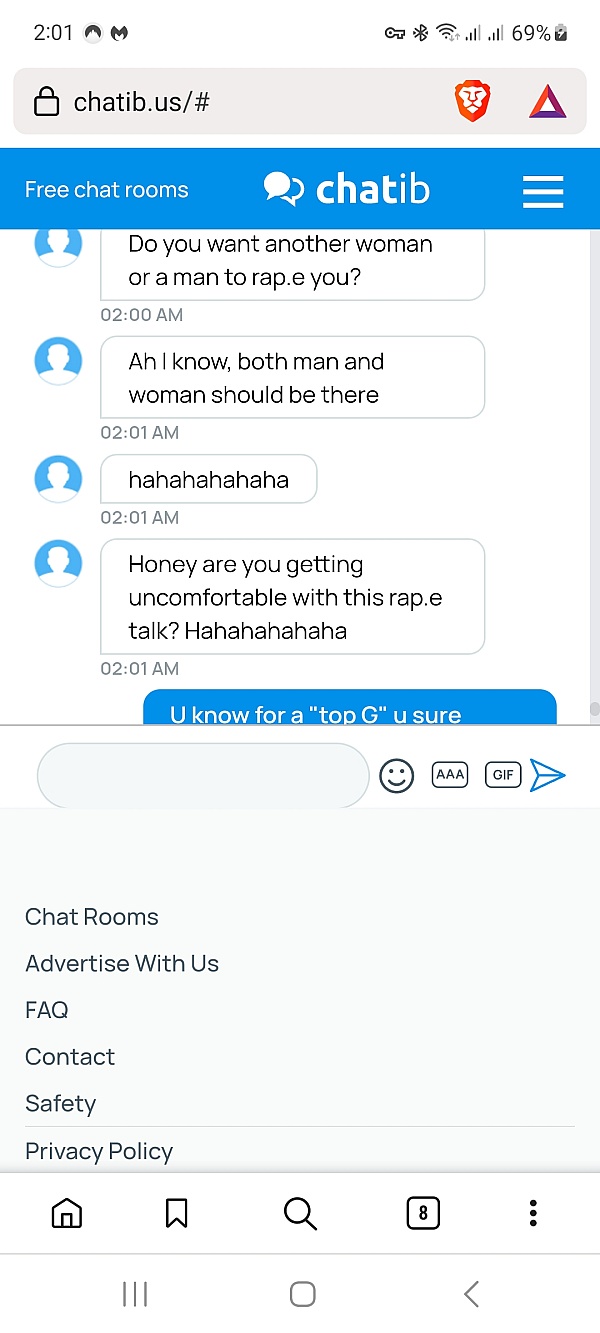Open the chatib hamburger menu
Image resolution: width=600 pixels, height=1333 pixels.
point(543,190)
